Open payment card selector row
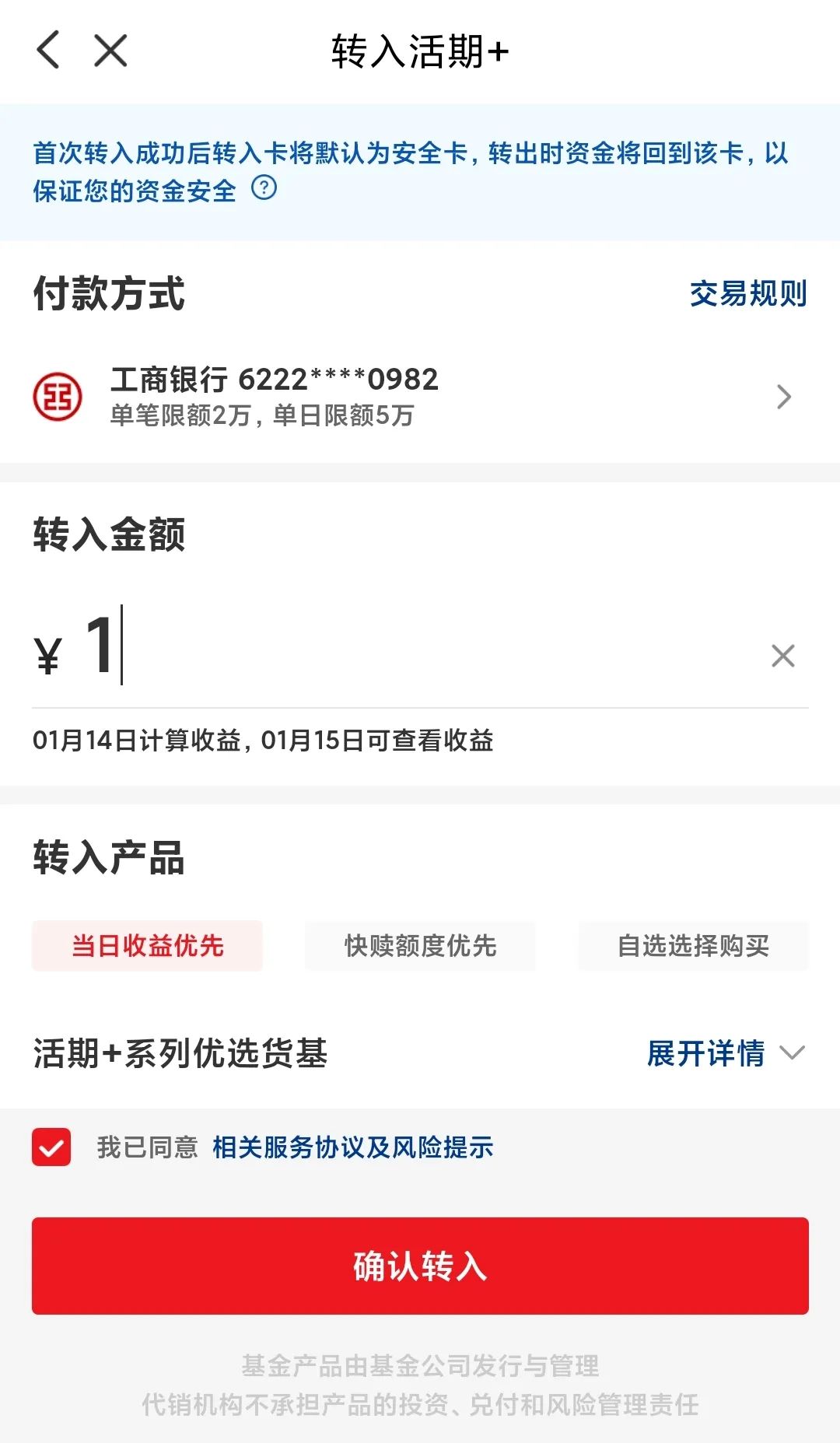Viewport: 840px width, 1443px height. click(x=420, y=397)
